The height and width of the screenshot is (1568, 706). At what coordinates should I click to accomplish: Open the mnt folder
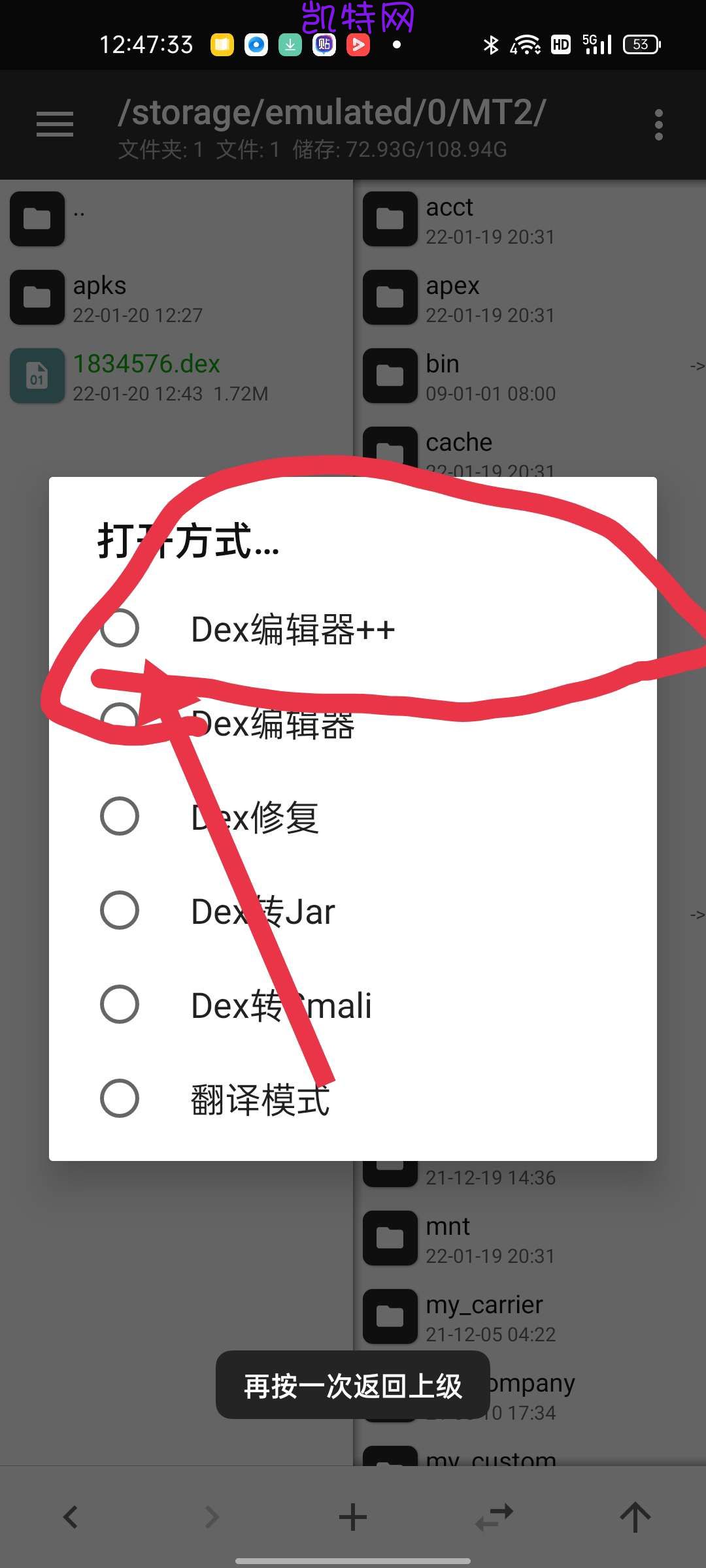point(448,1239)
